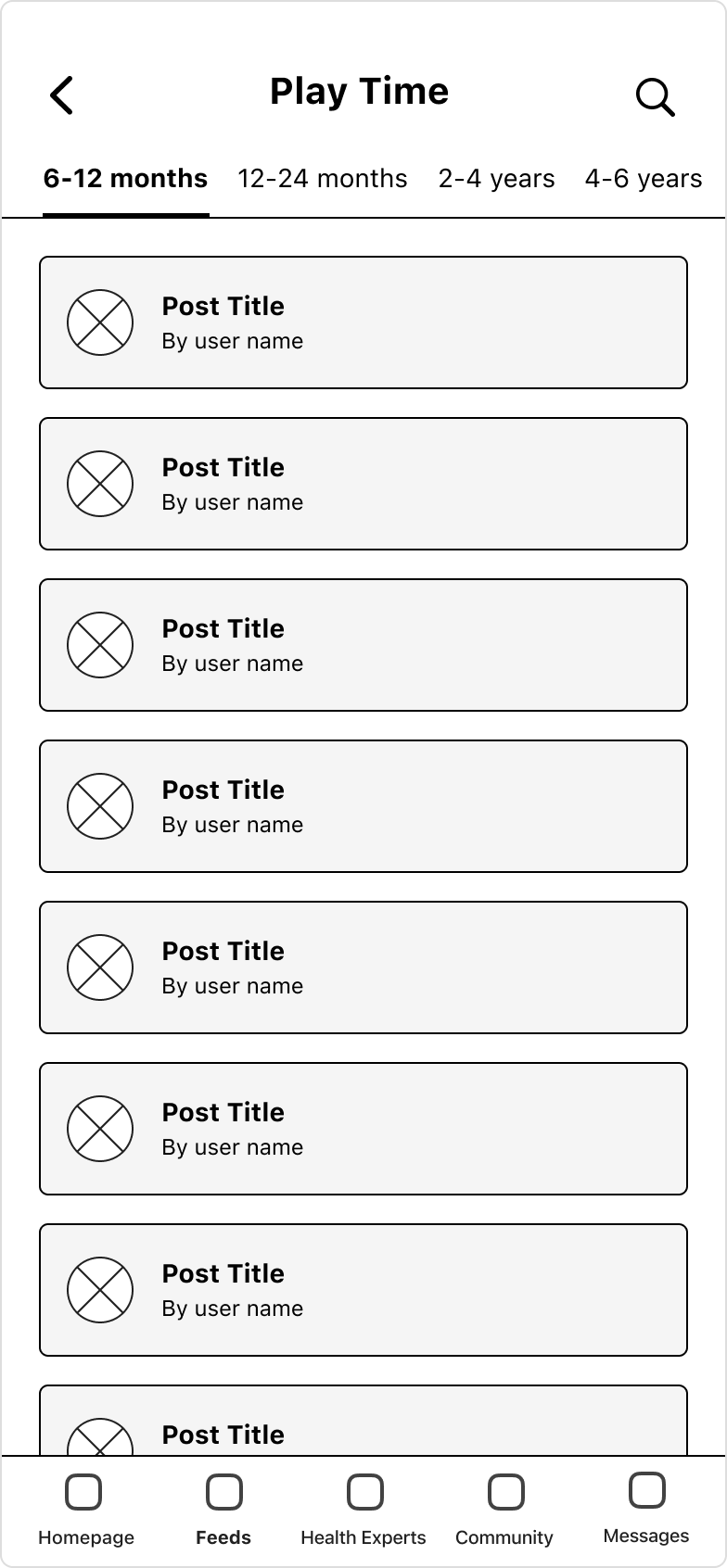
Task: Select the 4-6 years age filter
Action: click(x=644, y=178)
